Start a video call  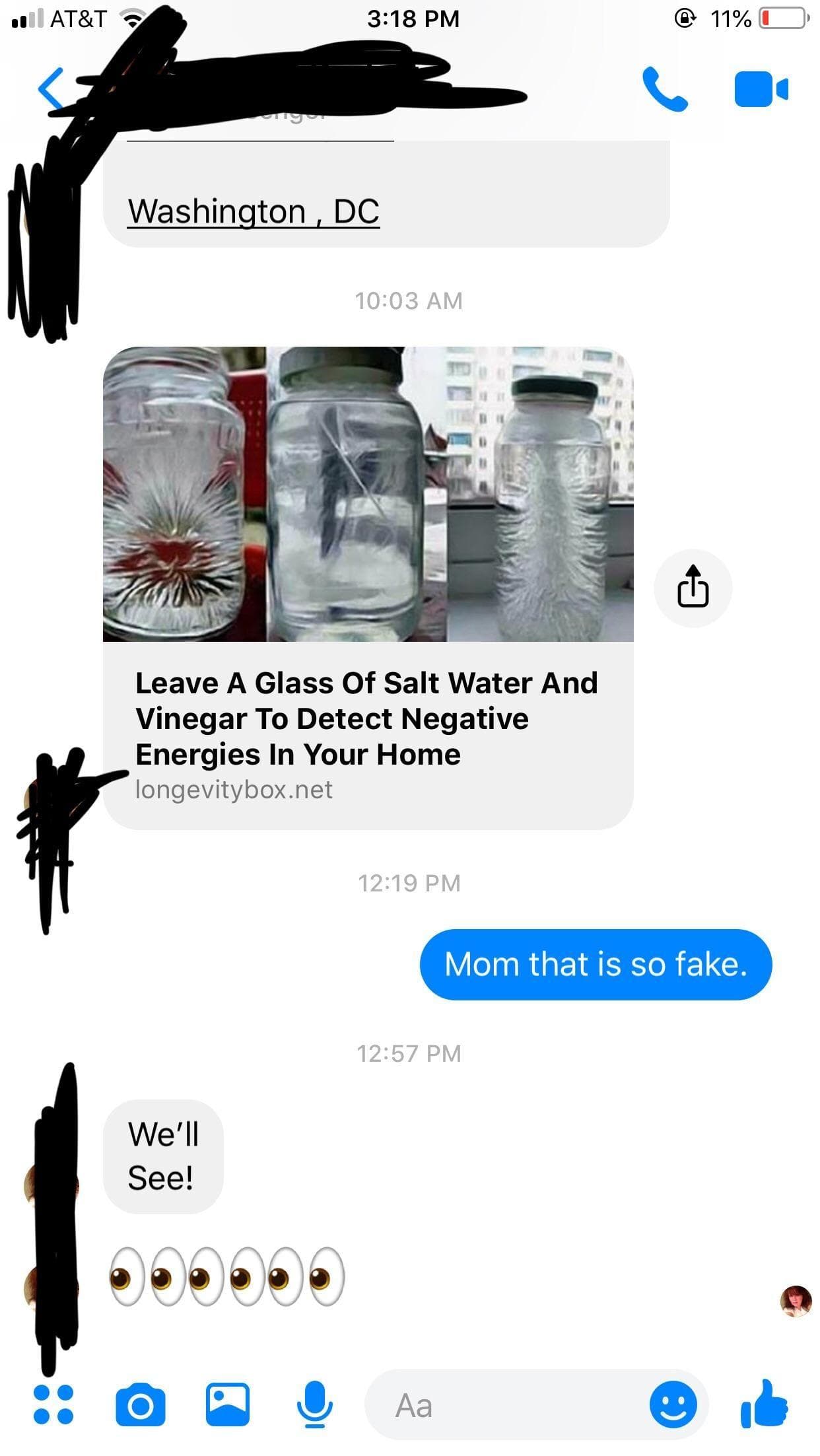(761, 89)
